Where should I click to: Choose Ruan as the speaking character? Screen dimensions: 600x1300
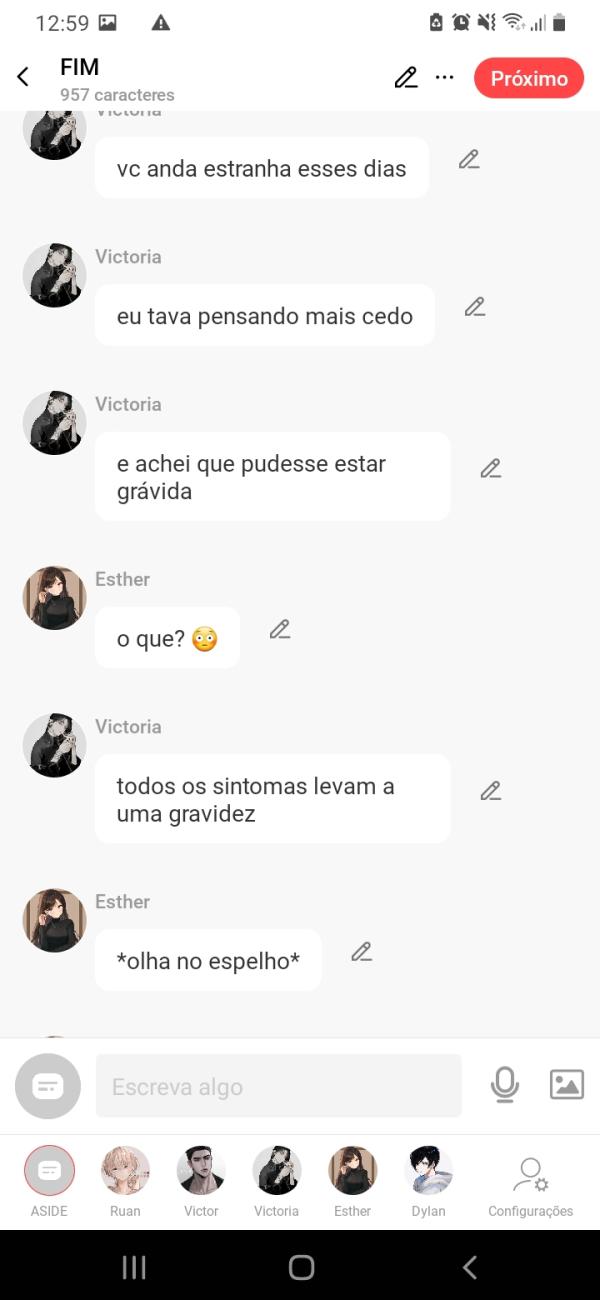tap(125, 1171)
